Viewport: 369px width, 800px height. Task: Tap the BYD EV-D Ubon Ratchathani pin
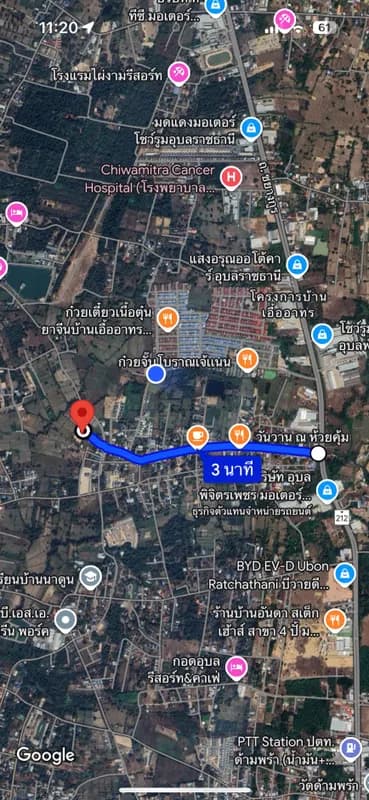point(345,573)
